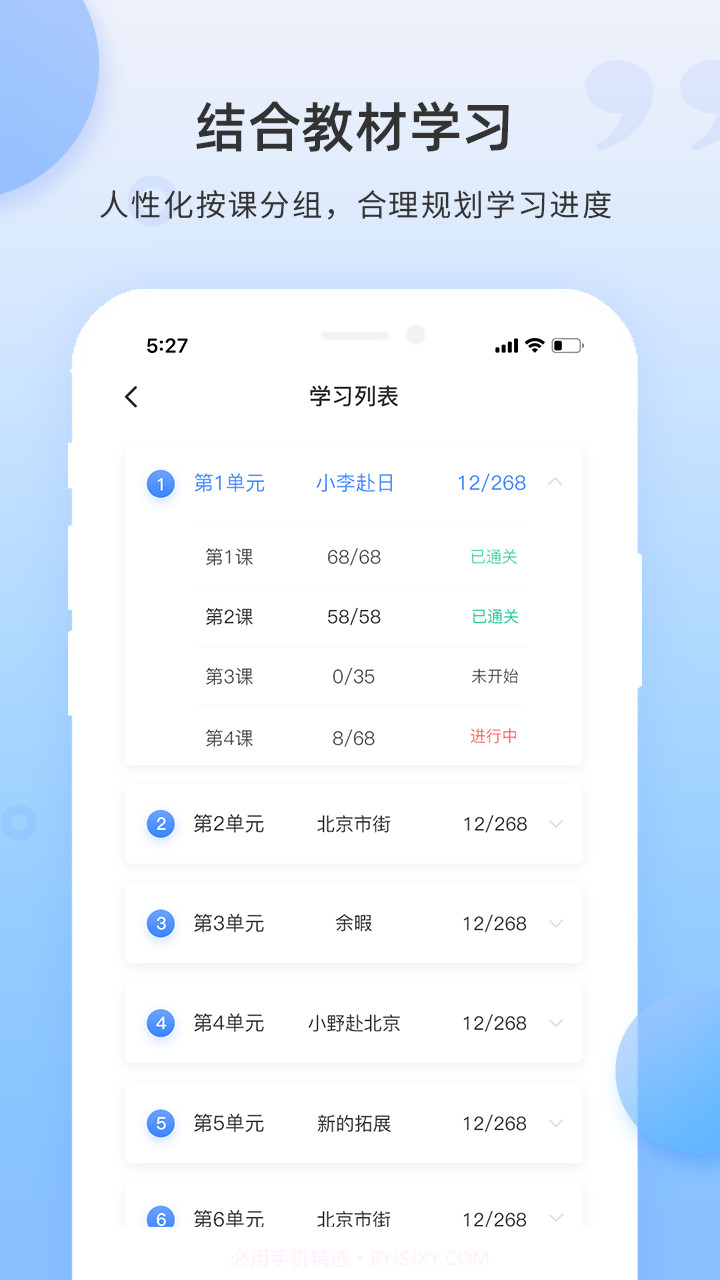
Task: Tap the 12/268 progress counter of unit 1
Action: coord(492,483)
